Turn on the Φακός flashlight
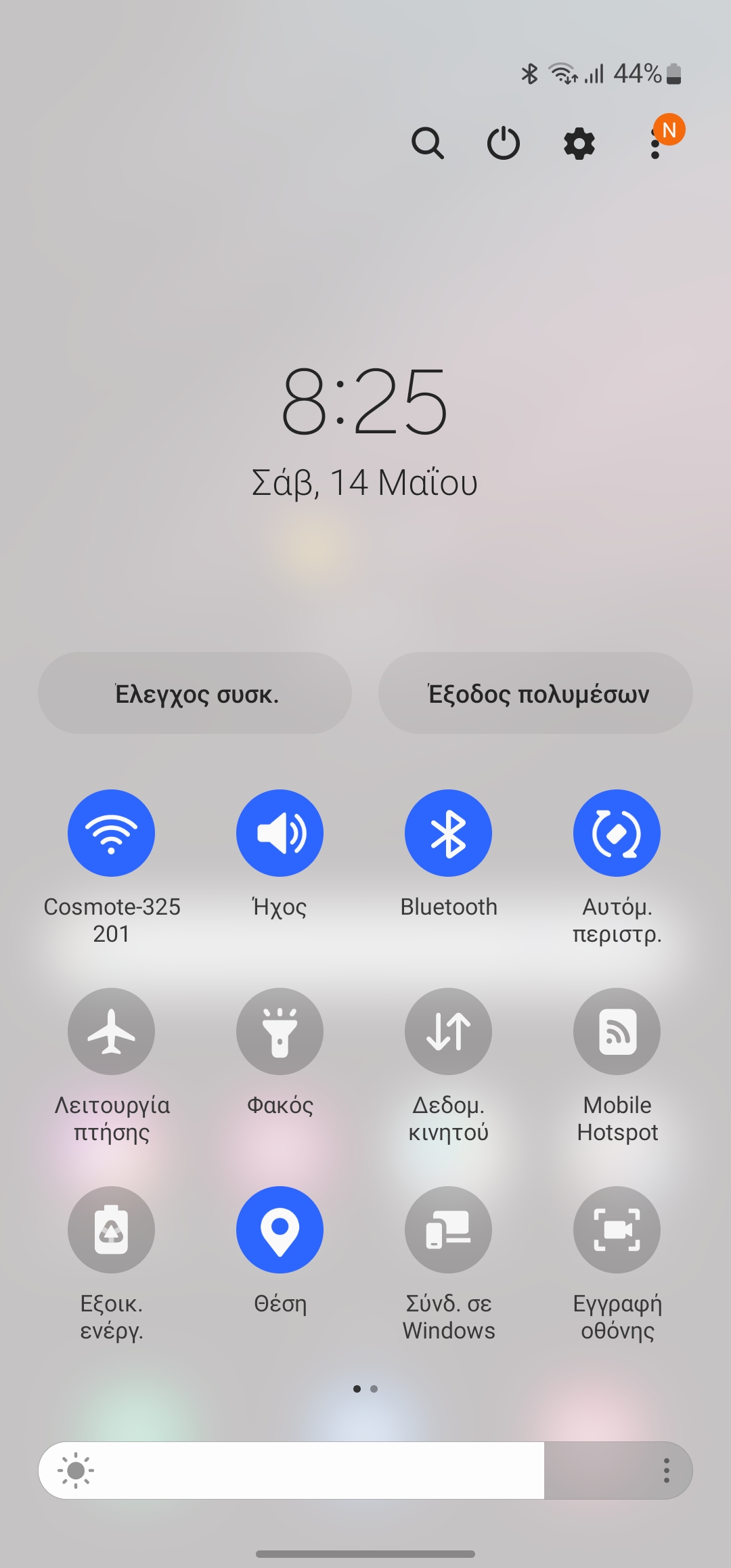731x1568 pixels. [x=280, y=1031]
